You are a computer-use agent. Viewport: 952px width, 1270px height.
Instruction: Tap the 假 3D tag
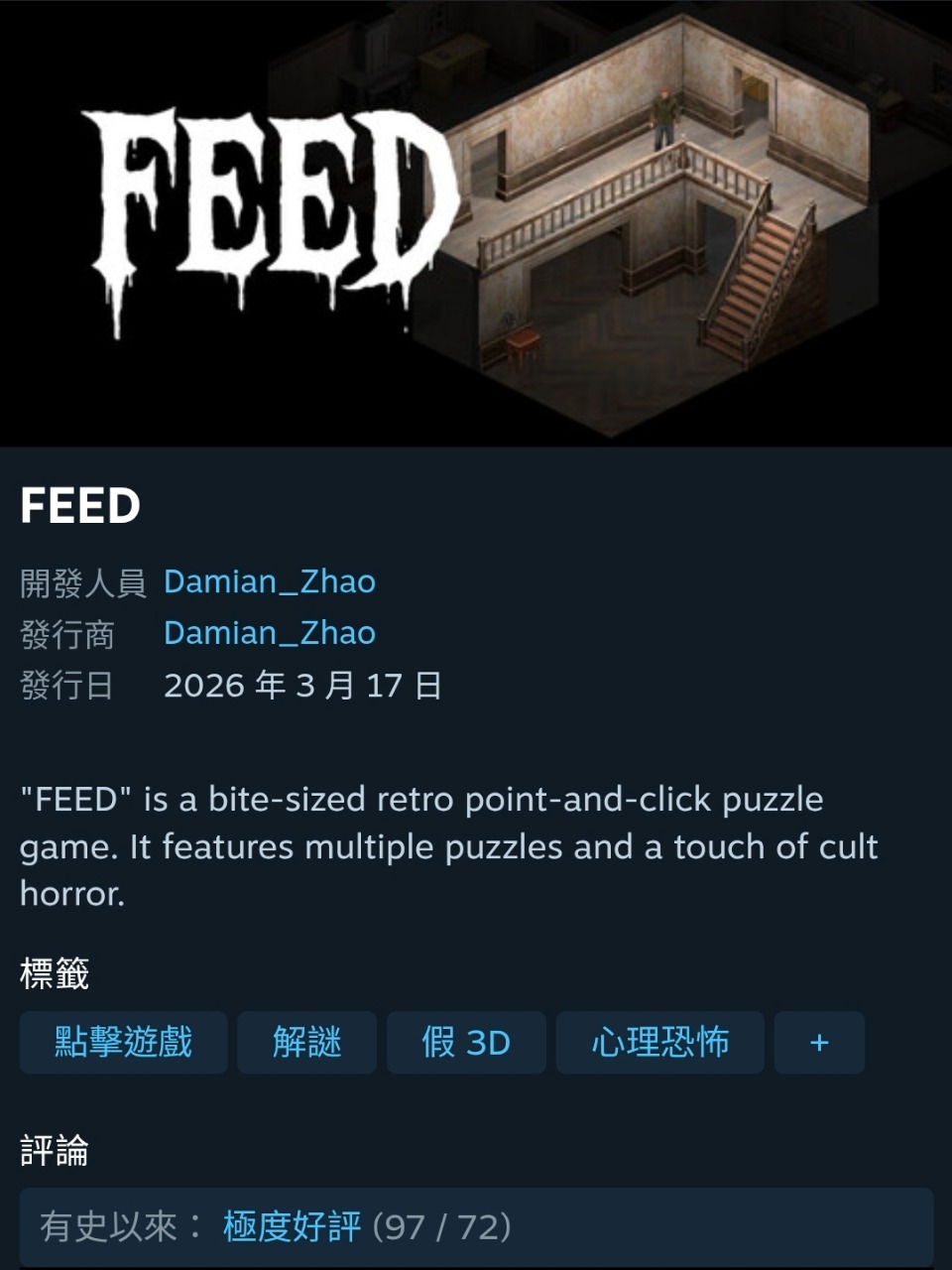point(466,1043)
